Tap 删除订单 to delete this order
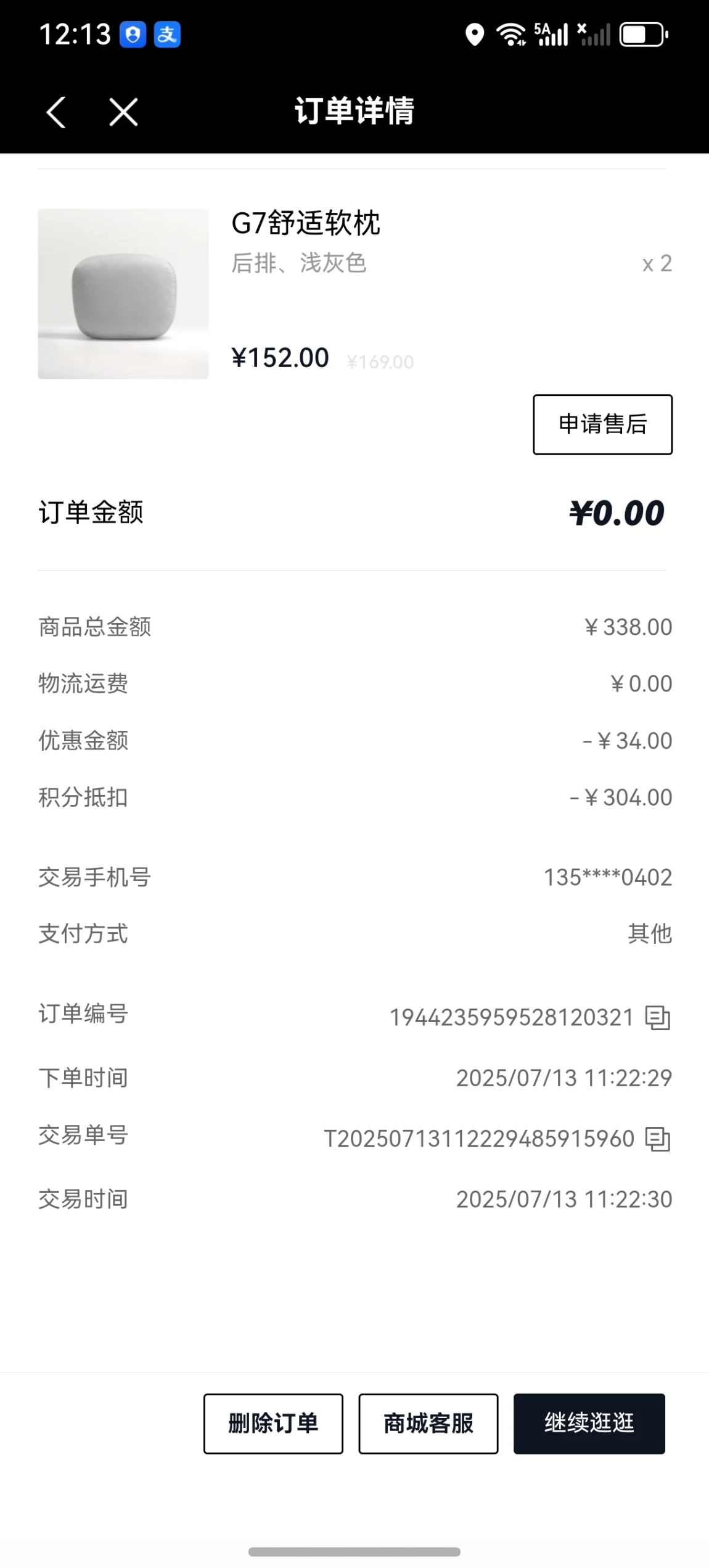Viewport: 709px width, 1568px height. (273, 1424)
